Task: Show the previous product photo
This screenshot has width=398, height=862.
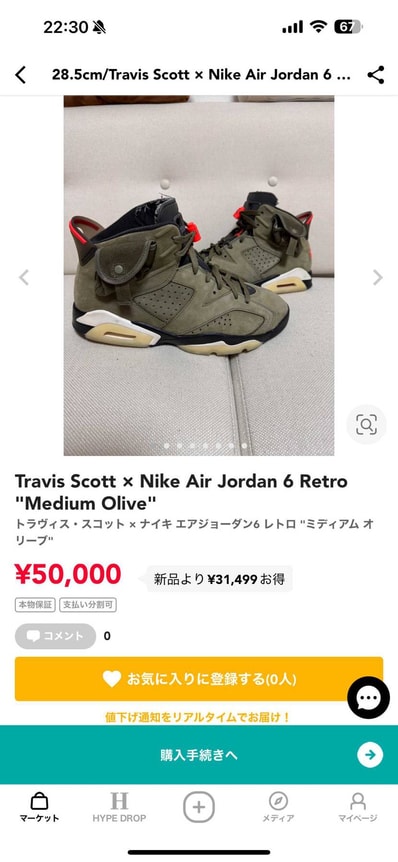Action: coord(24,278)
